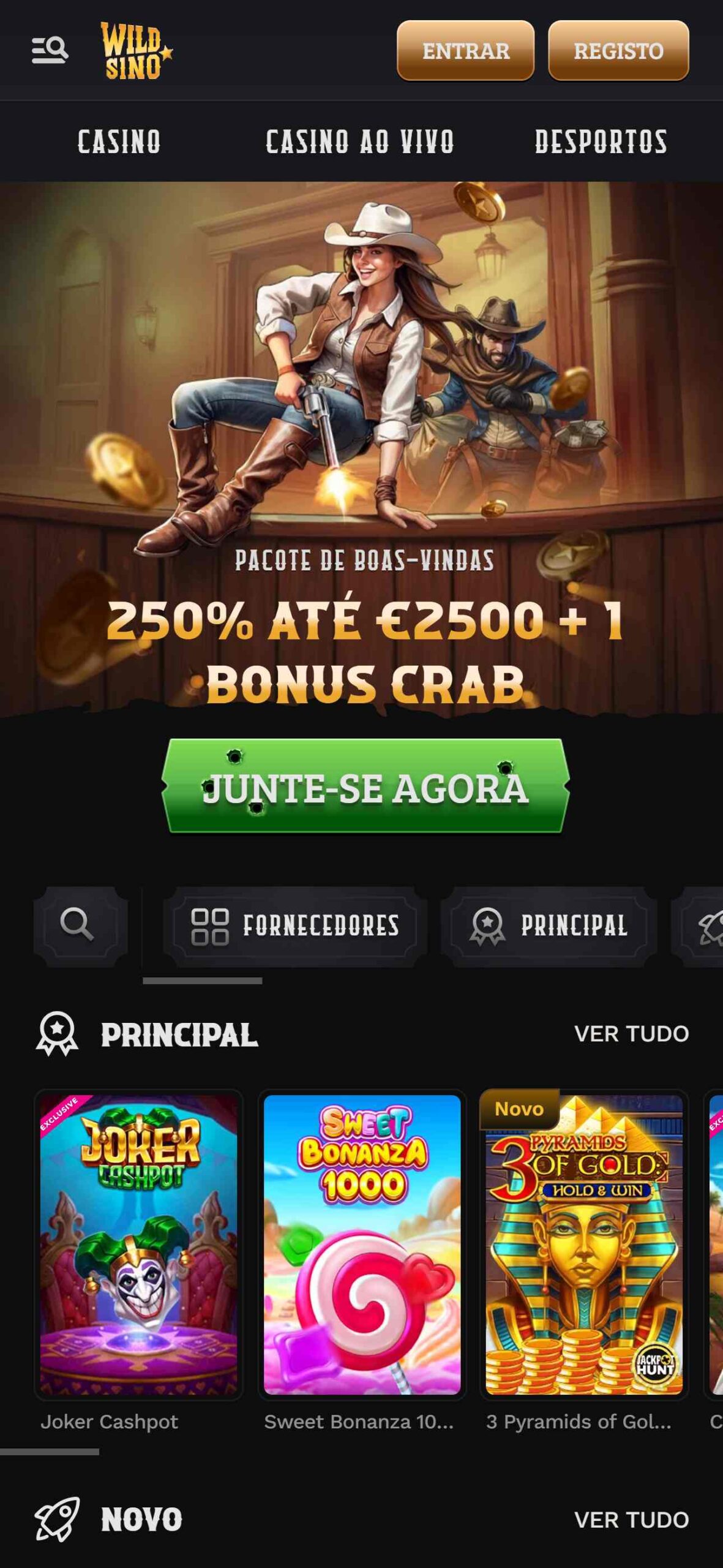Launch 3 Pyramids of Gold game
The width and height of the screenshot is (723, 1568).
[x=583, y=1243]
